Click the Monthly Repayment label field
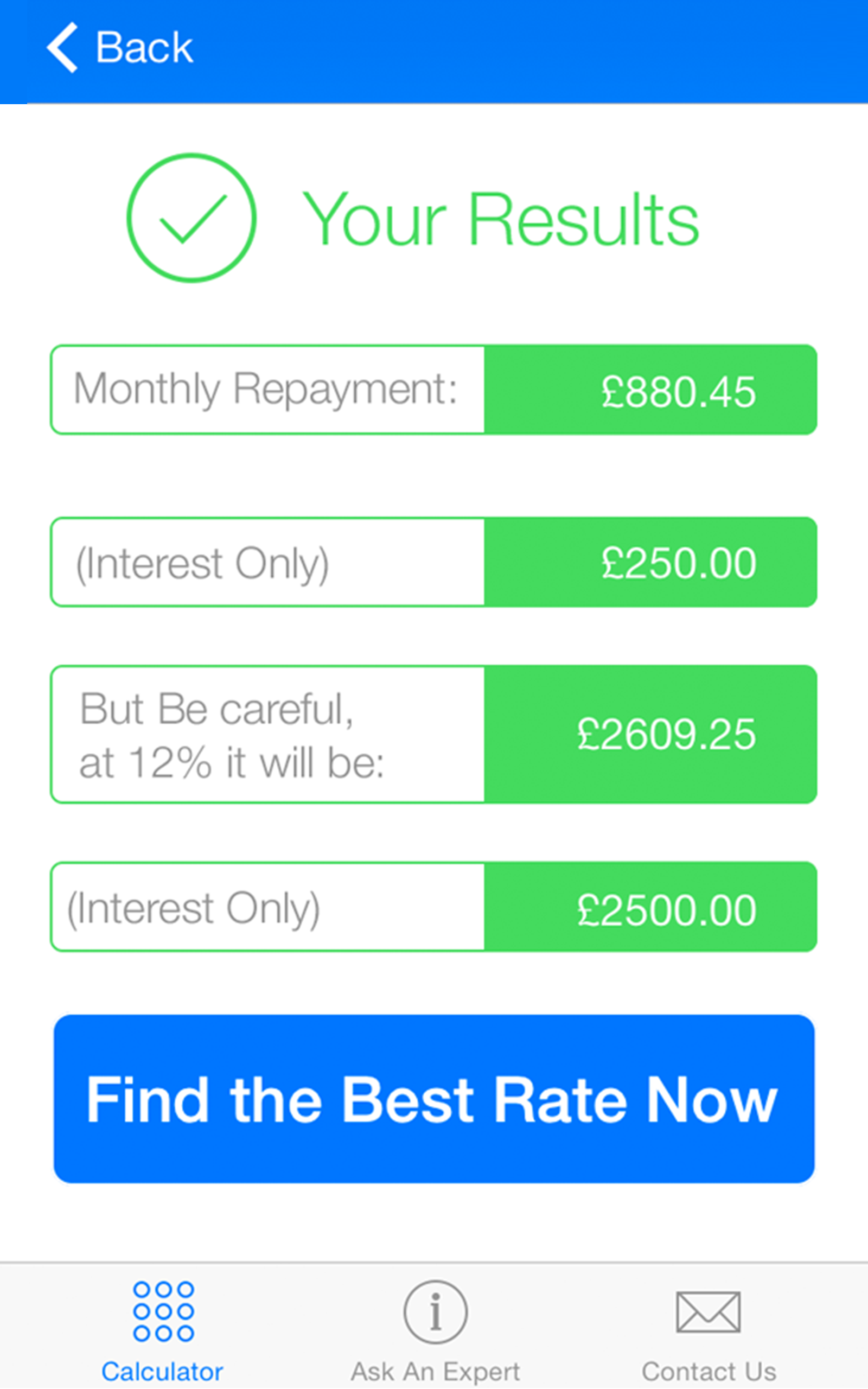The width and height of the screenshot is (868, 1389). click(x=267, y=390)
